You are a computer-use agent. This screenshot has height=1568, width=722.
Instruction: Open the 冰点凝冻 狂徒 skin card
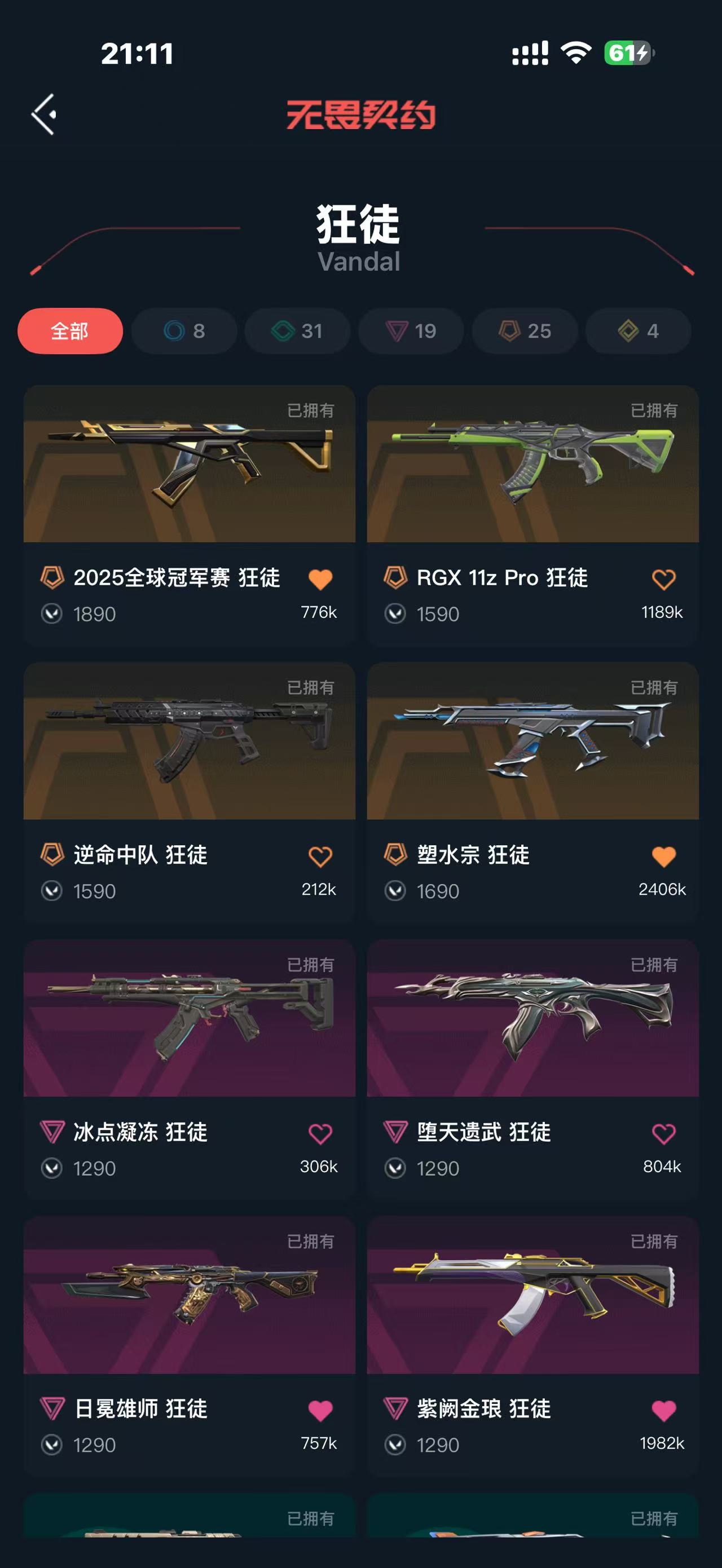click(x=190, y=1070)
